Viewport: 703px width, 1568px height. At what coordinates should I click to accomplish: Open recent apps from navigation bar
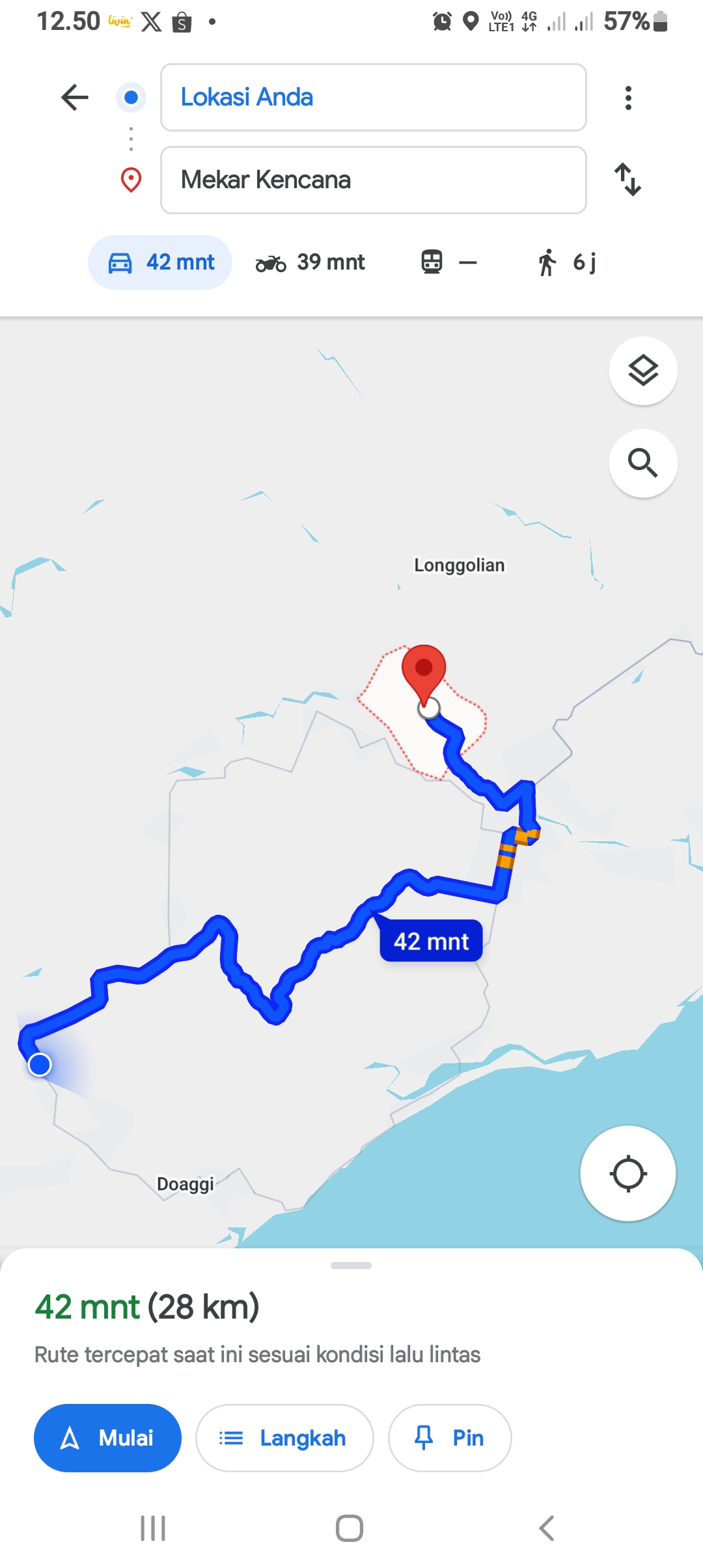pos(154,1528)
